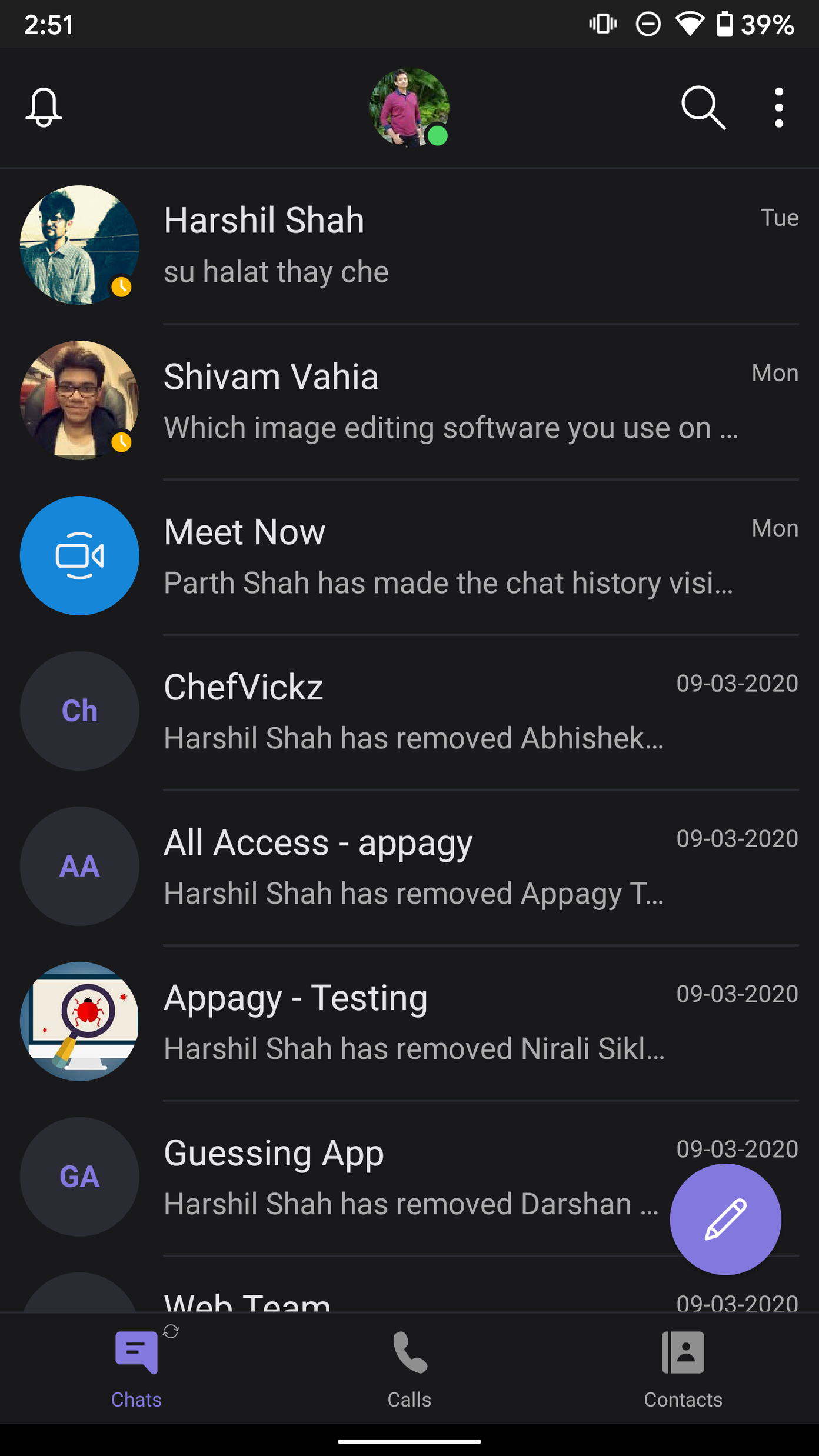
Task: Start a new chat with the pencil button
Action: point(725,1219)
